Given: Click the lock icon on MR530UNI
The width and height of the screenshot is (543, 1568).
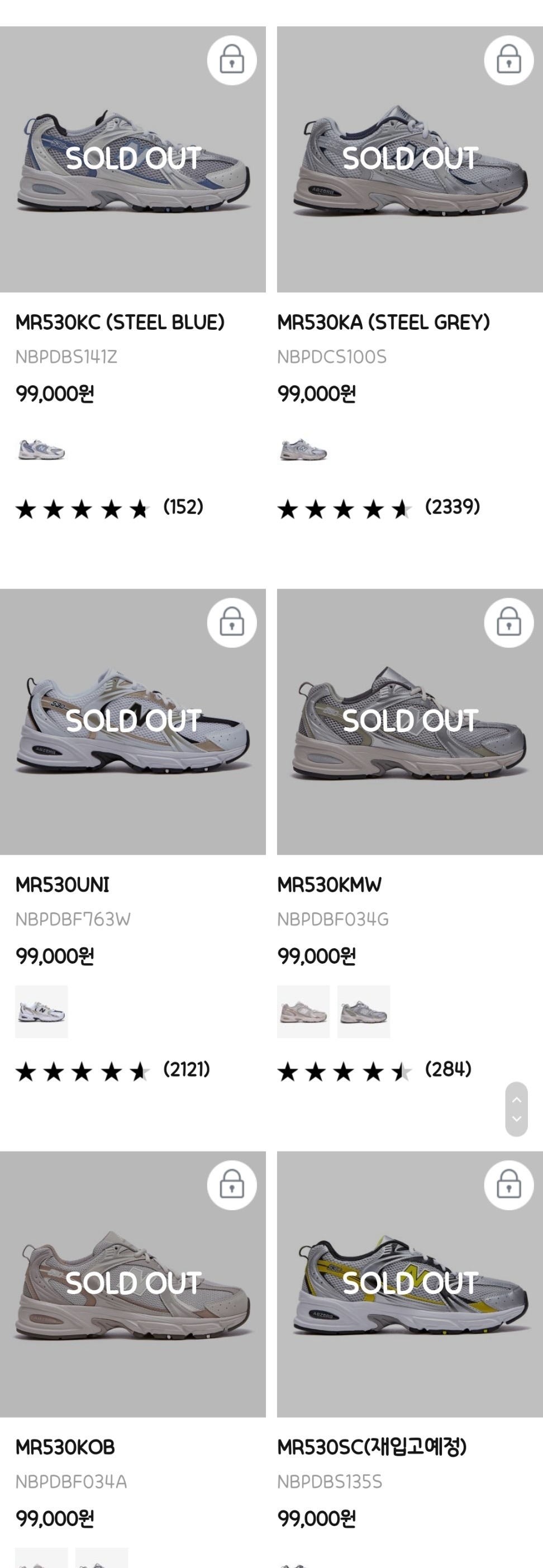Looking at the screenshot, I should point(232,622).
